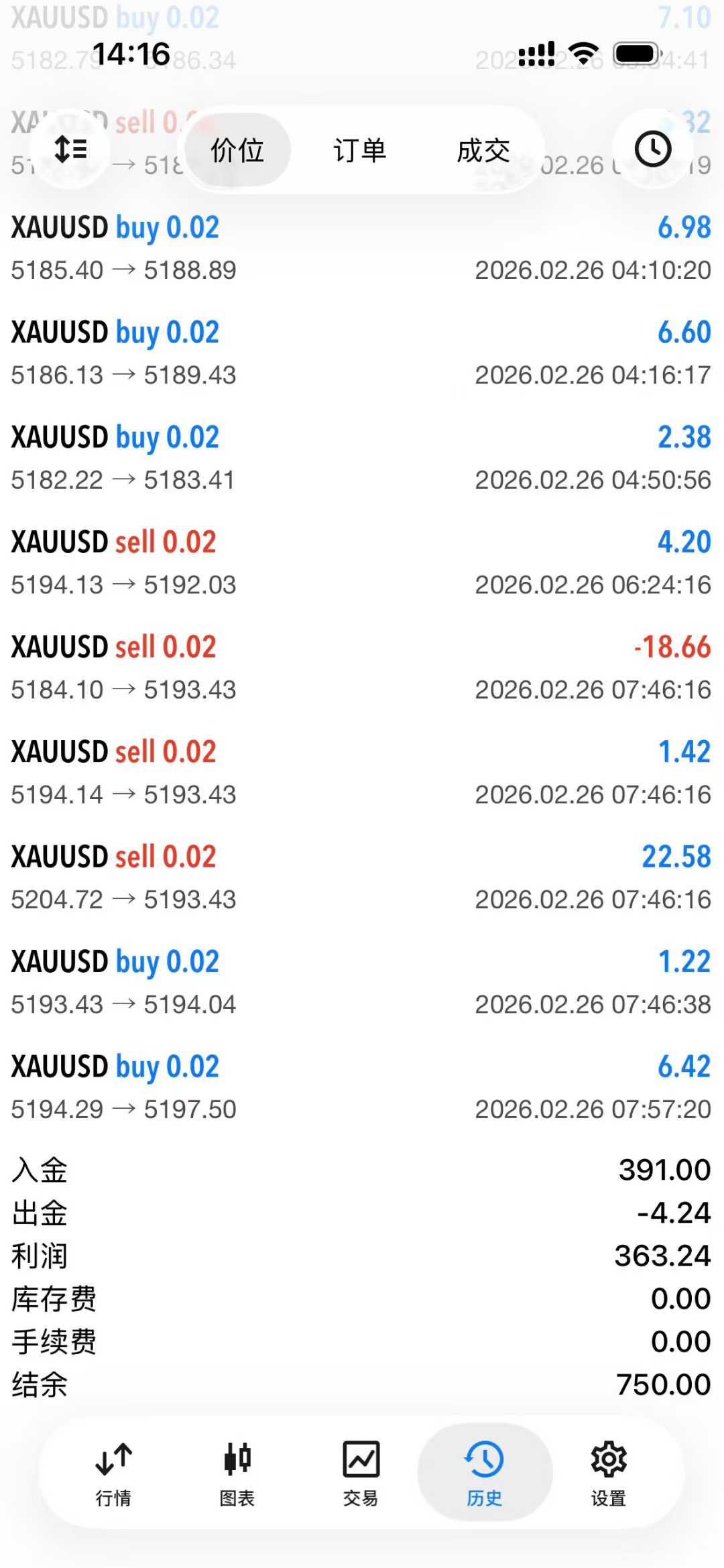
Task: Open the XAUUSD buy trade with 6.98 profit
Action: pos(361,248)
